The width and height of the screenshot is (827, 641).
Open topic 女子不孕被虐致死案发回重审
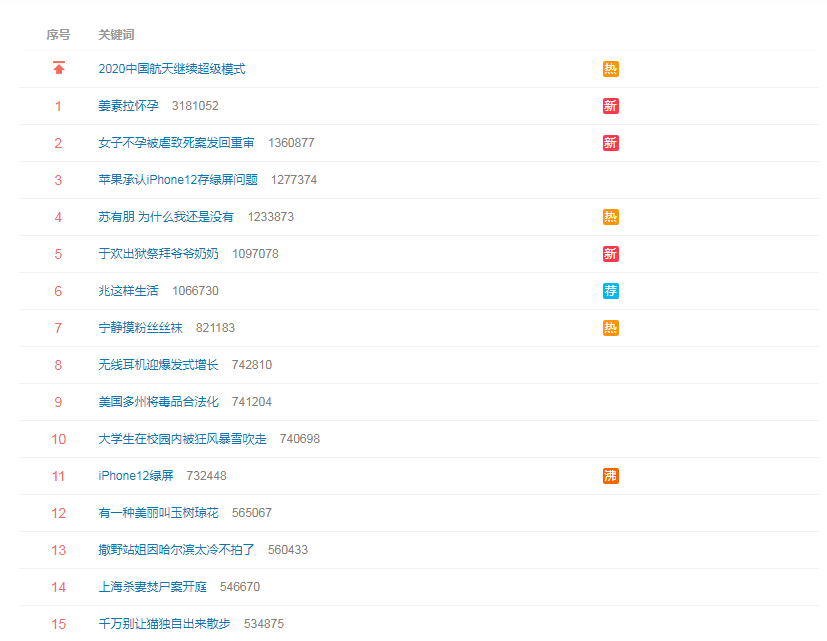coord(176,143)
